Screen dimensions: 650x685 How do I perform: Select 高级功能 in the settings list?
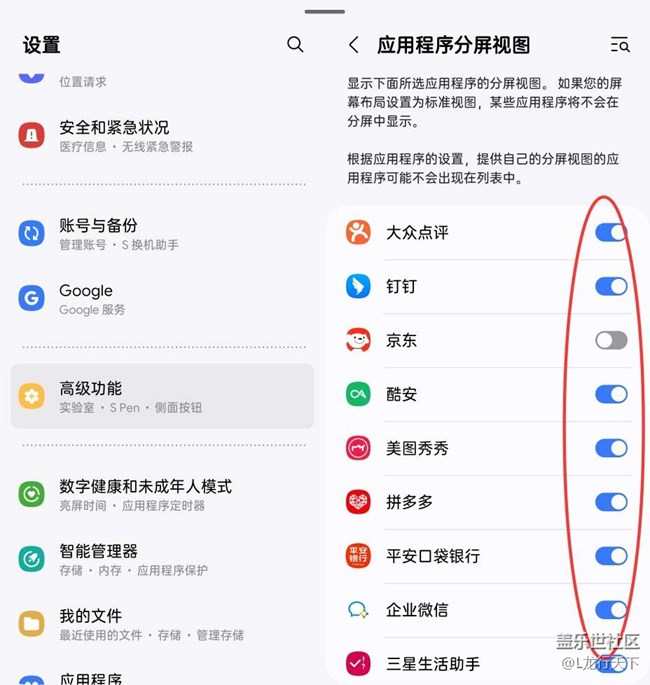[x=162, y=397]
